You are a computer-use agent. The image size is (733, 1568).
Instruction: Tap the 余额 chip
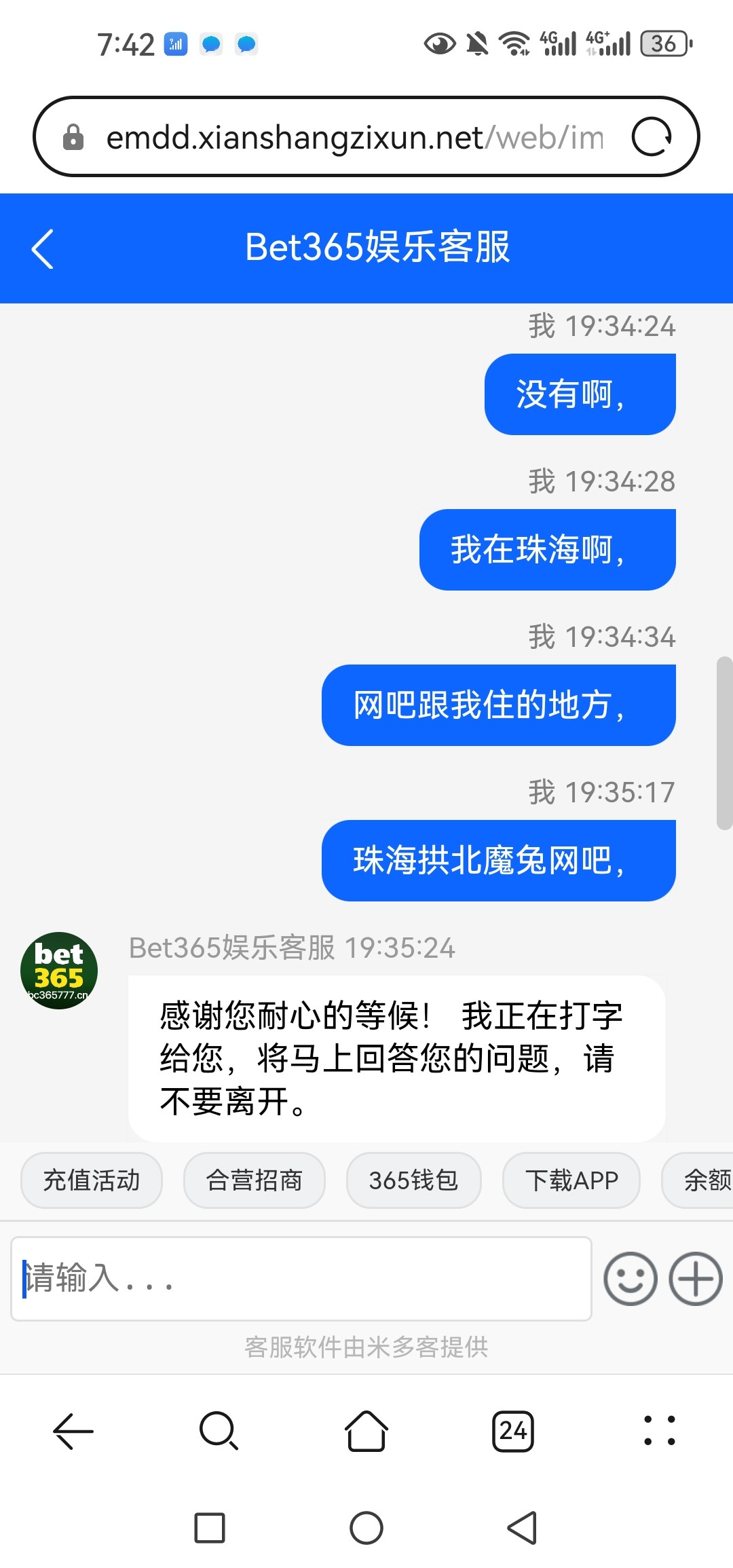702,1180
